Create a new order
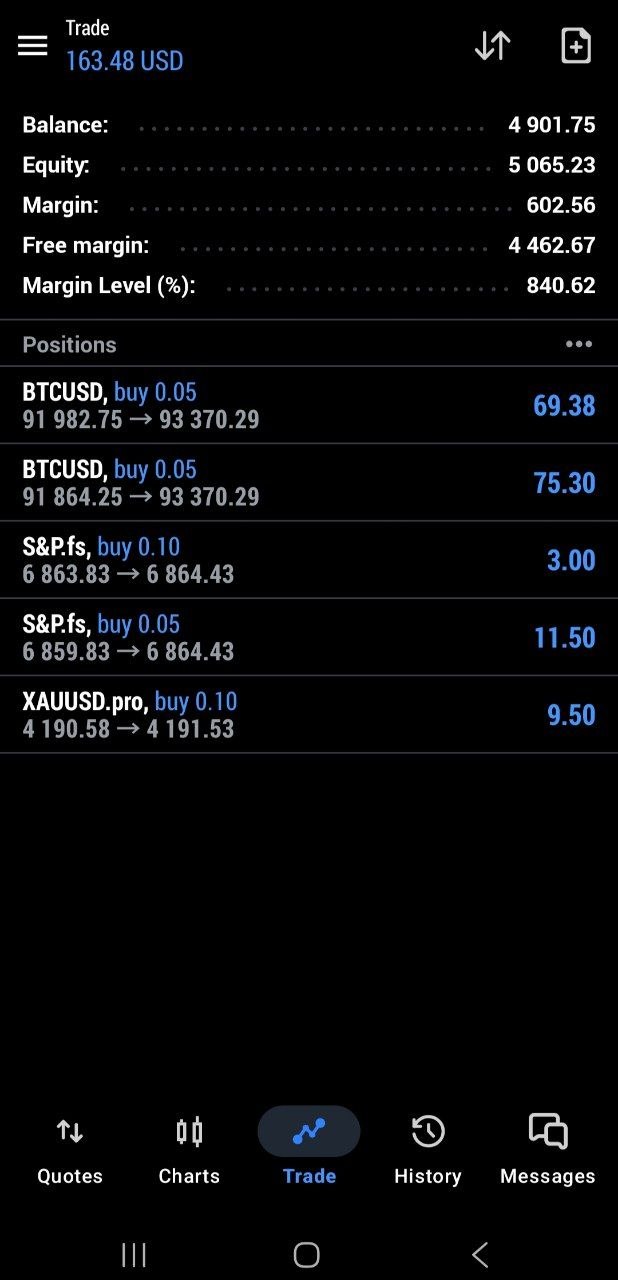 click(x=576, y=46)
